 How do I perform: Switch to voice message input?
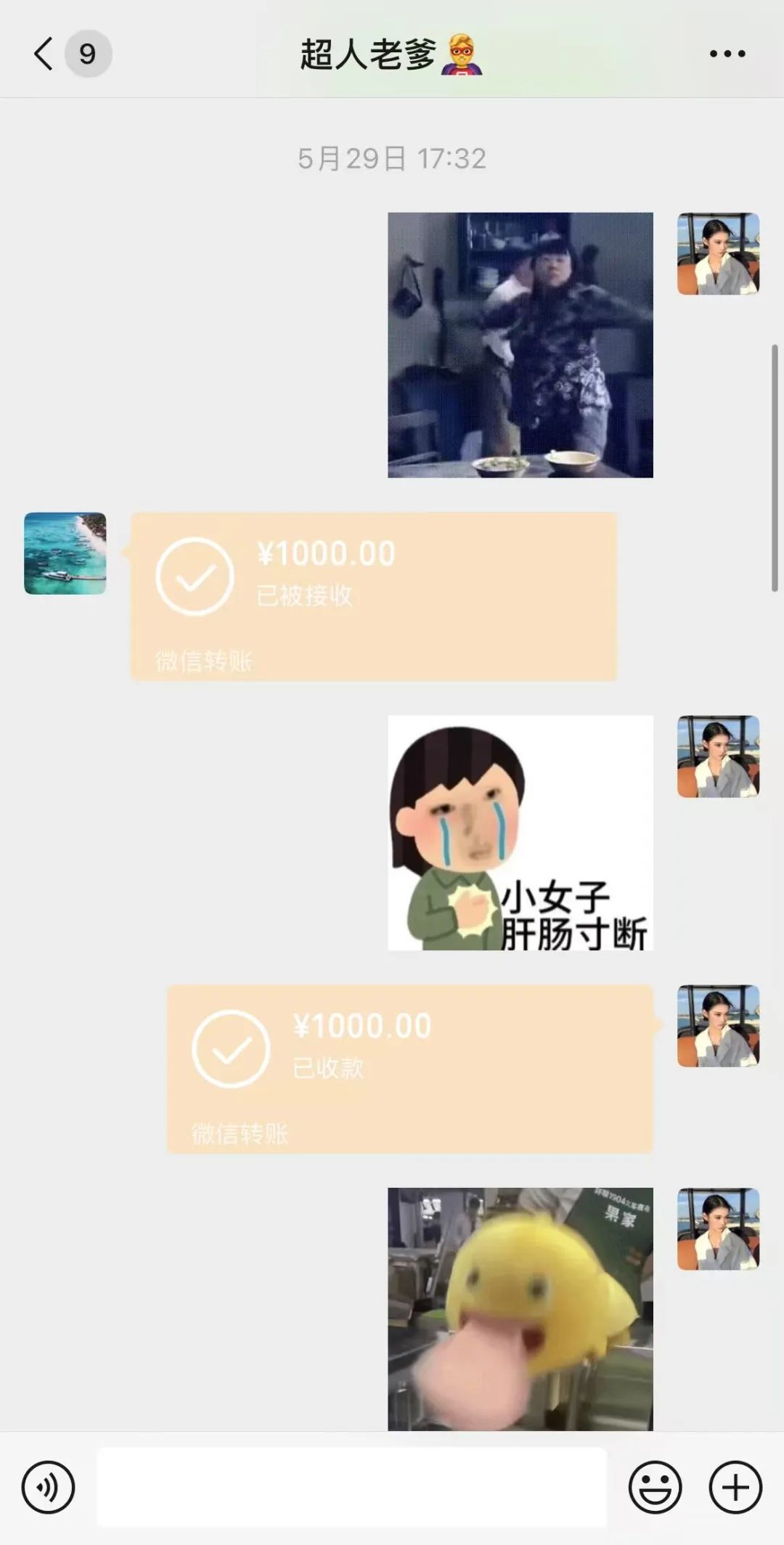[x=48, y=1488]
